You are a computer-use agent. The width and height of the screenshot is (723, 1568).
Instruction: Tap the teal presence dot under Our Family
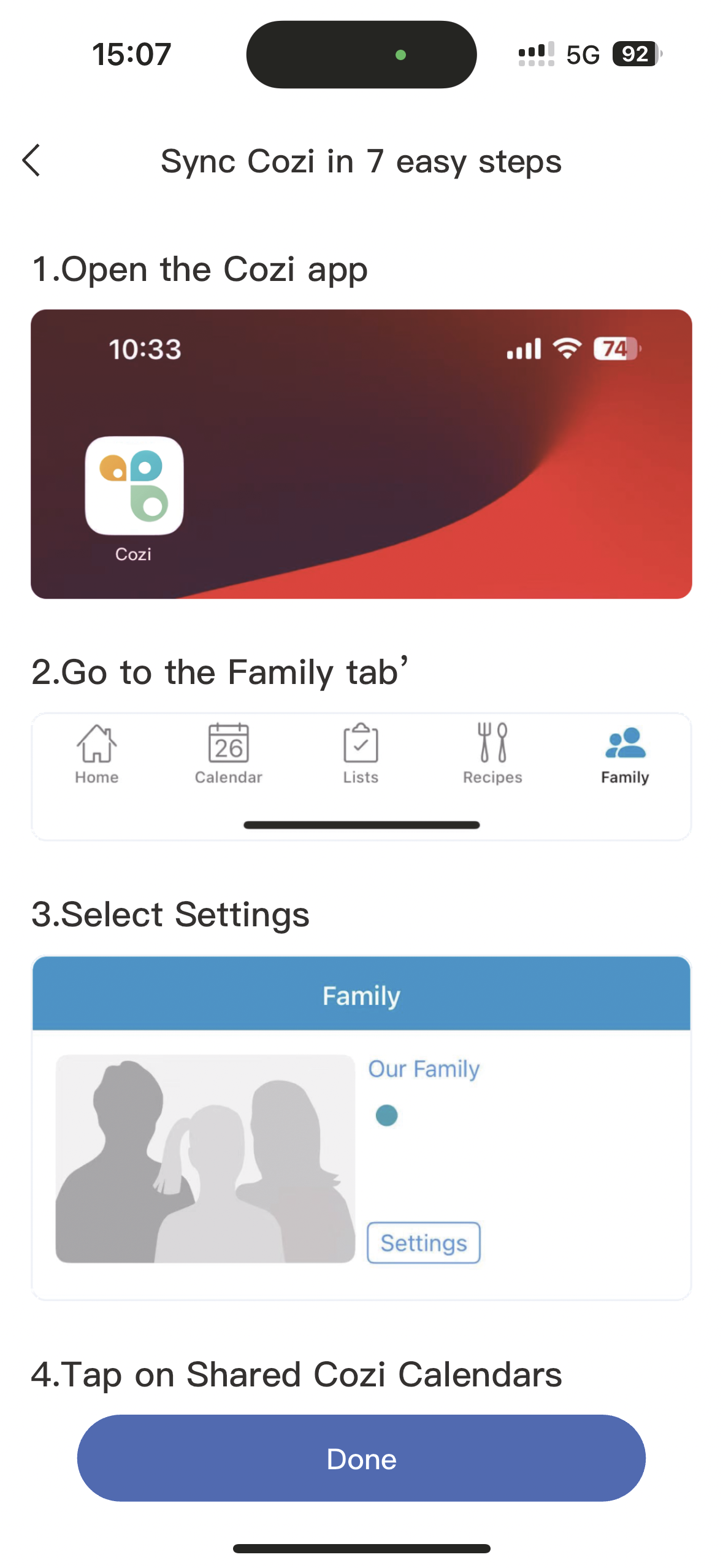click(x=387, y=1116)
